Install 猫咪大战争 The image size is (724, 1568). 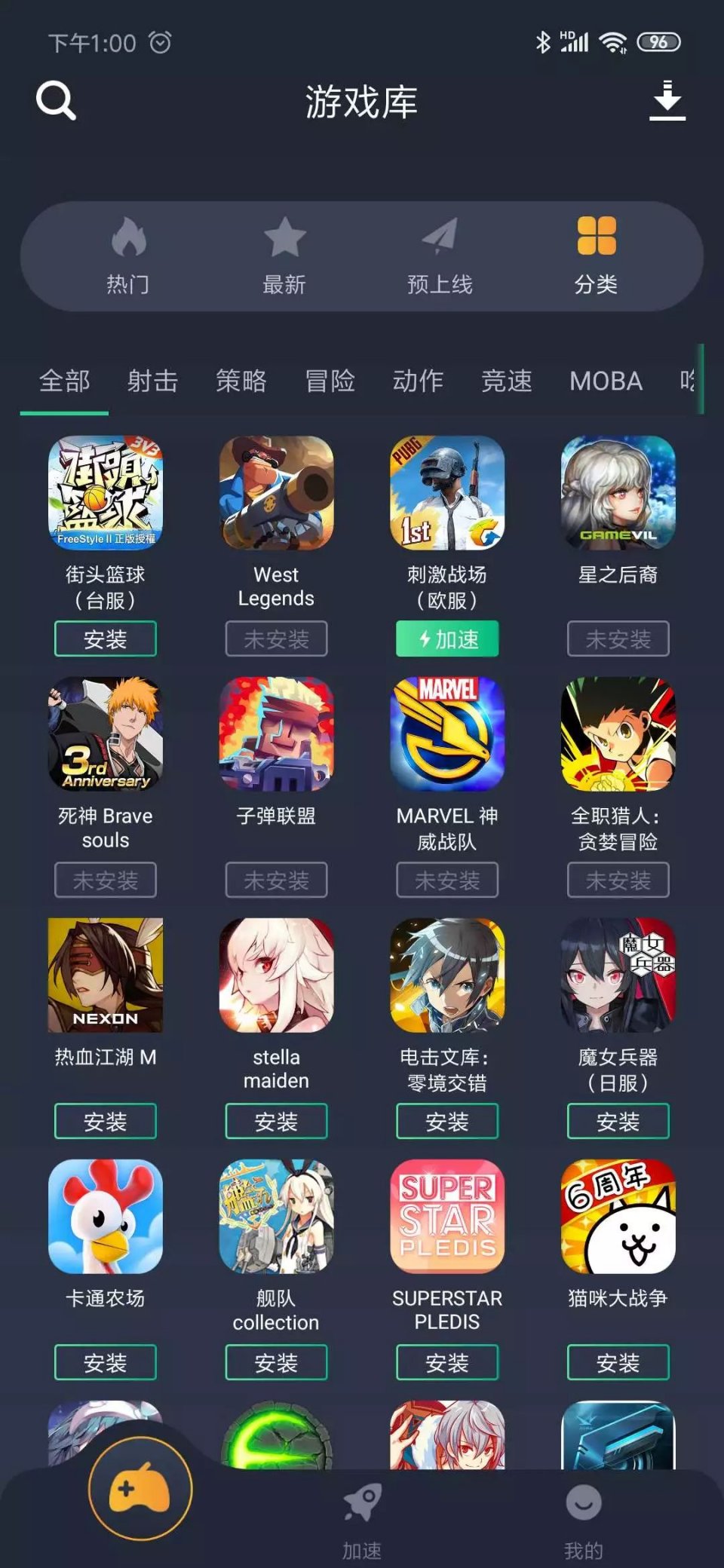618,1363
